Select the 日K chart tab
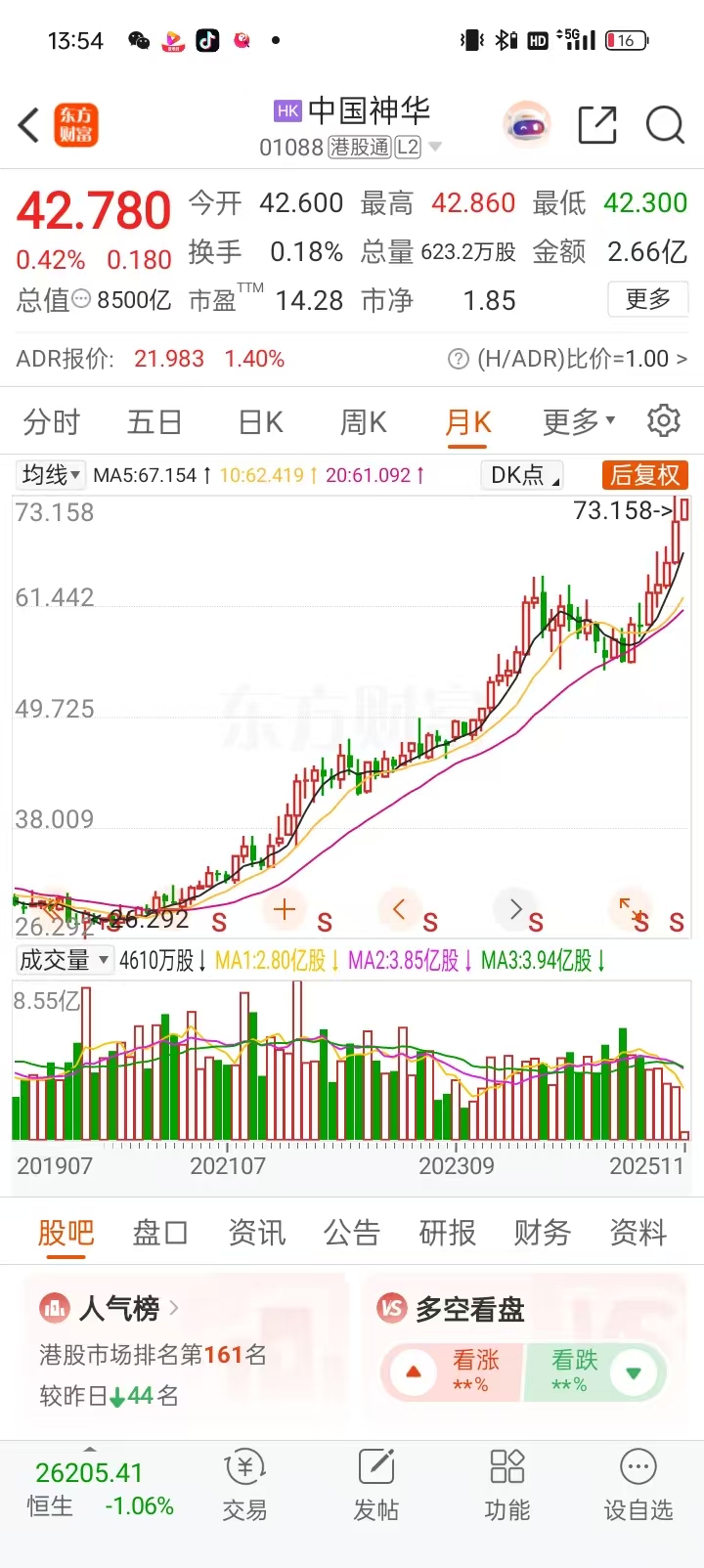The height and width of the screenshot is (1568, 704). [261, 422]
